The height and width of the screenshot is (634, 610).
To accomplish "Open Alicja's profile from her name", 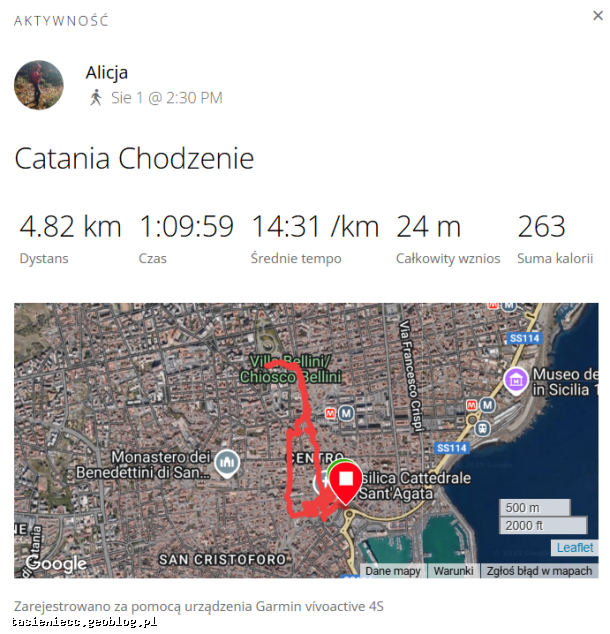I will 107,73.
